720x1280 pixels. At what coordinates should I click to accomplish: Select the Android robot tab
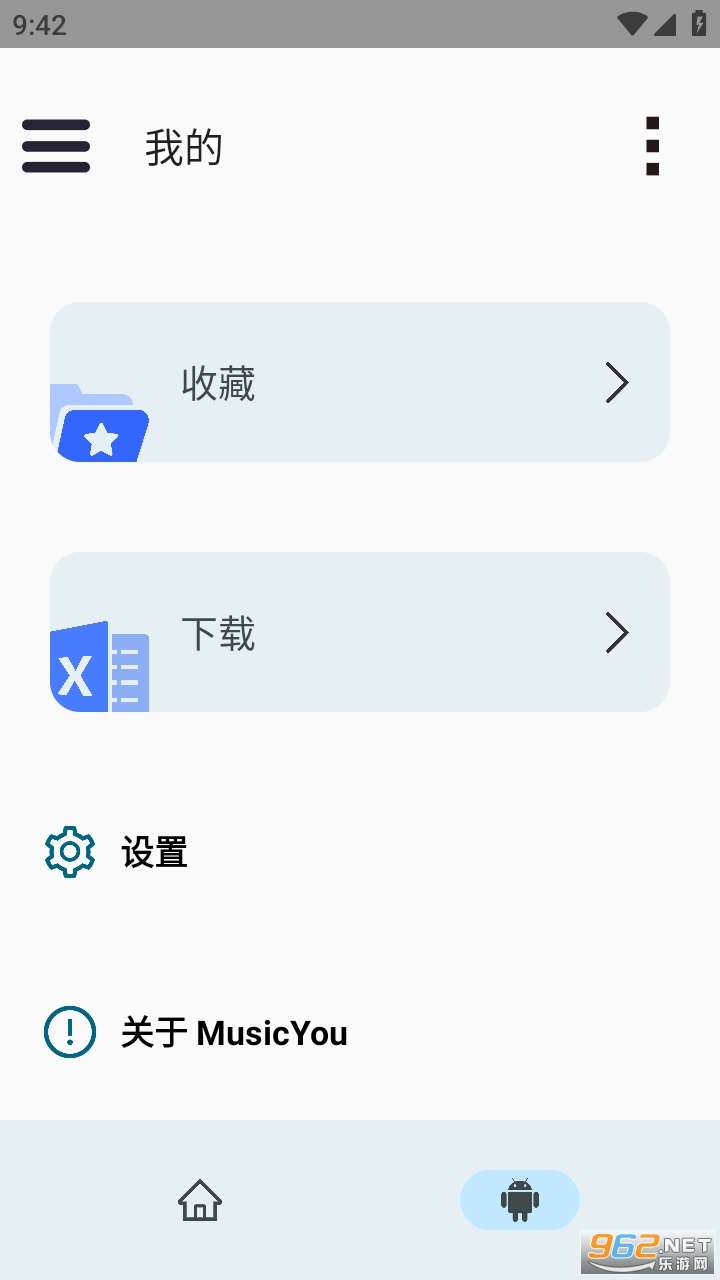(520, 1200)
